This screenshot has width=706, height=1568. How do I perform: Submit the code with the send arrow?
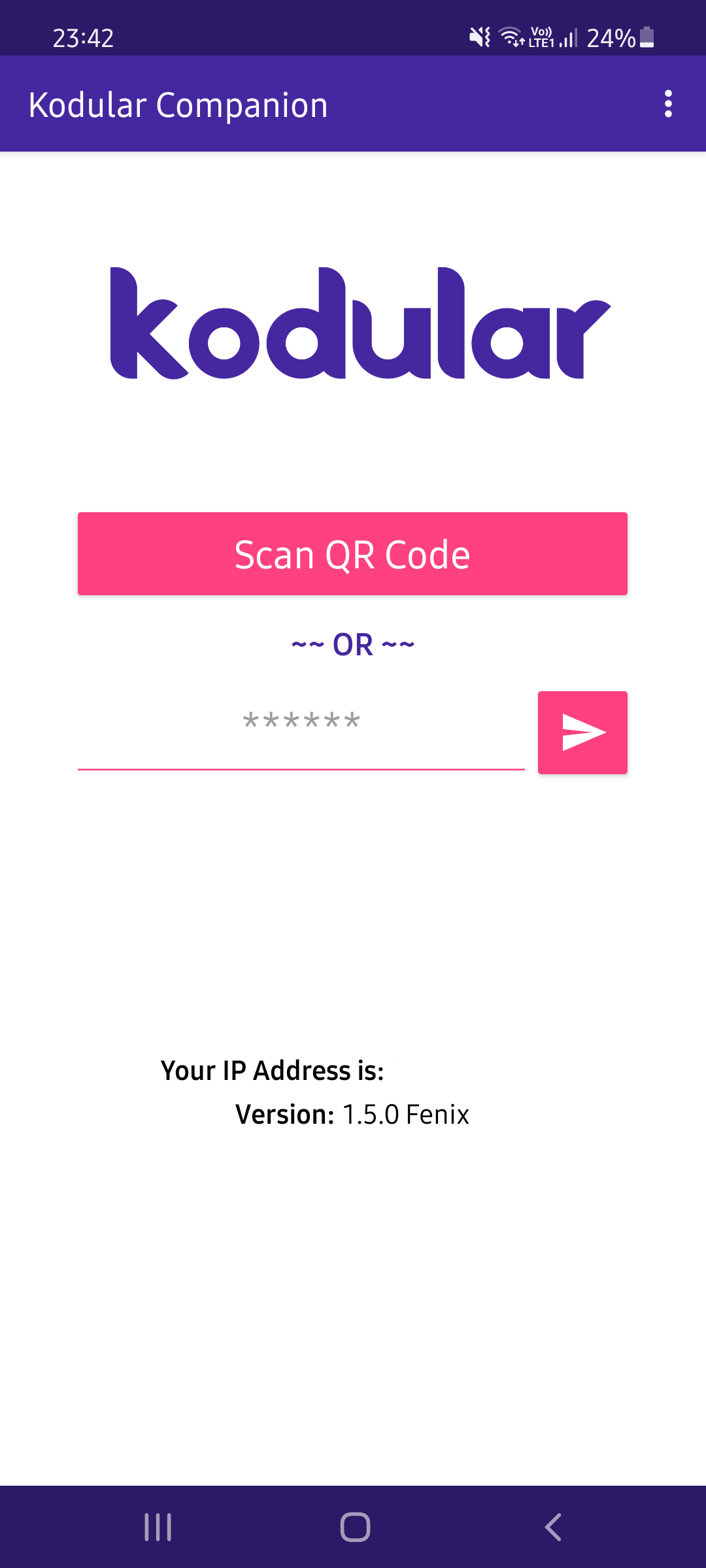coord(582,732)
